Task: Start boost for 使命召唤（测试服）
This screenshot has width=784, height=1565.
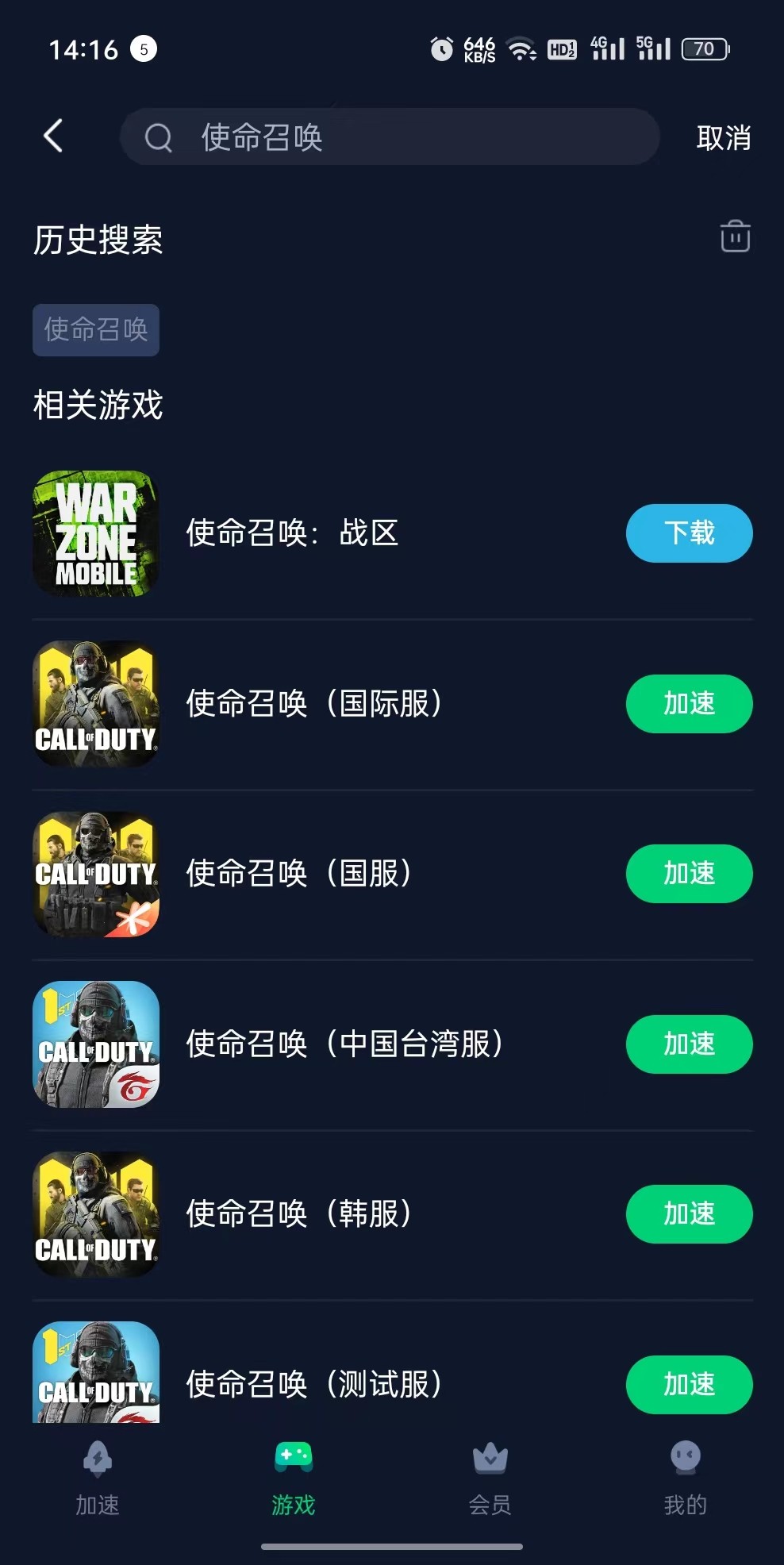Action: [689, 1384]
